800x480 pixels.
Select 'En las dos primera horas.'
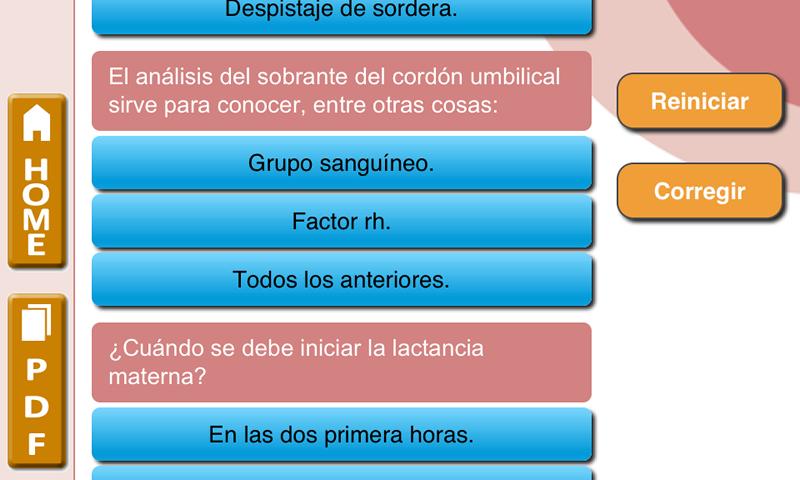point(342,435)
